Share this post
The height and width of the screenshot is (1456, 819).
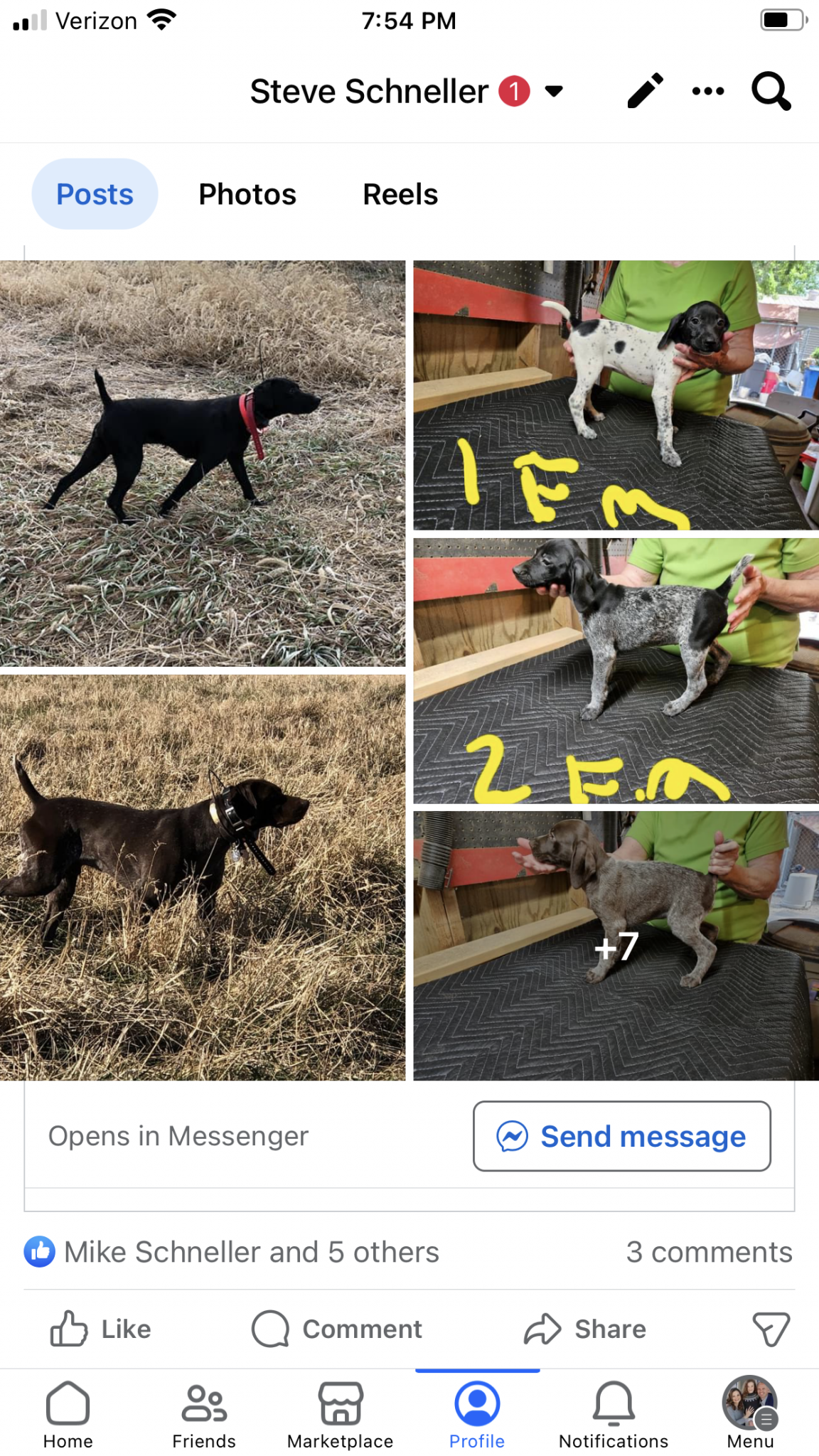pyautogui.click(x=585, y=1329)
